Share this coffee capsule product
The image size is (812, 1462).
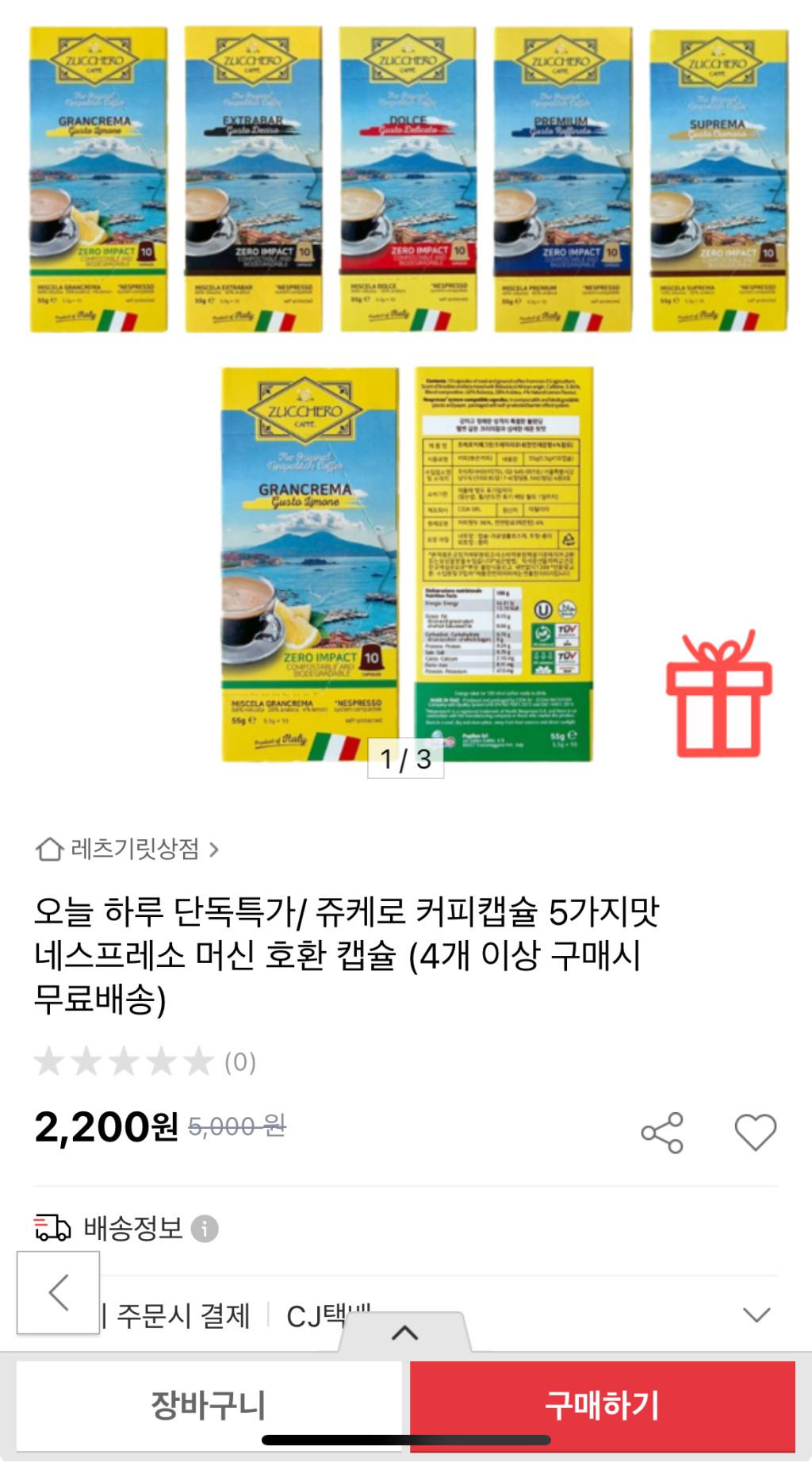662,1132
